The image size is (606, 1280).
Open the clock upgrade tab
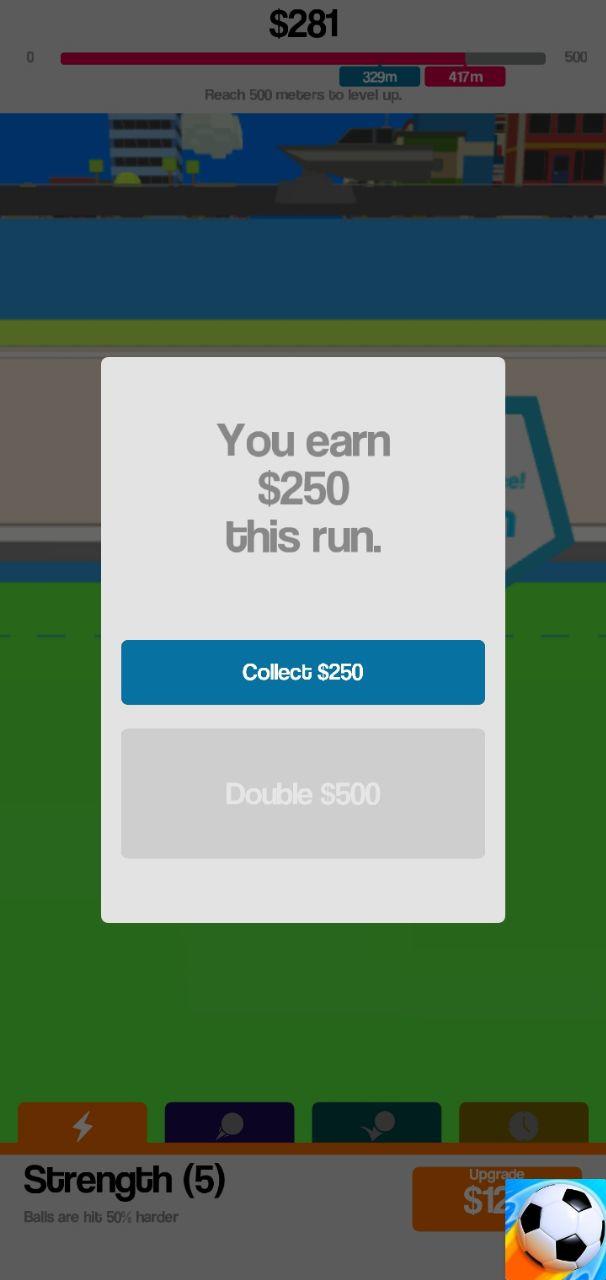click(x=523, y=1123)
